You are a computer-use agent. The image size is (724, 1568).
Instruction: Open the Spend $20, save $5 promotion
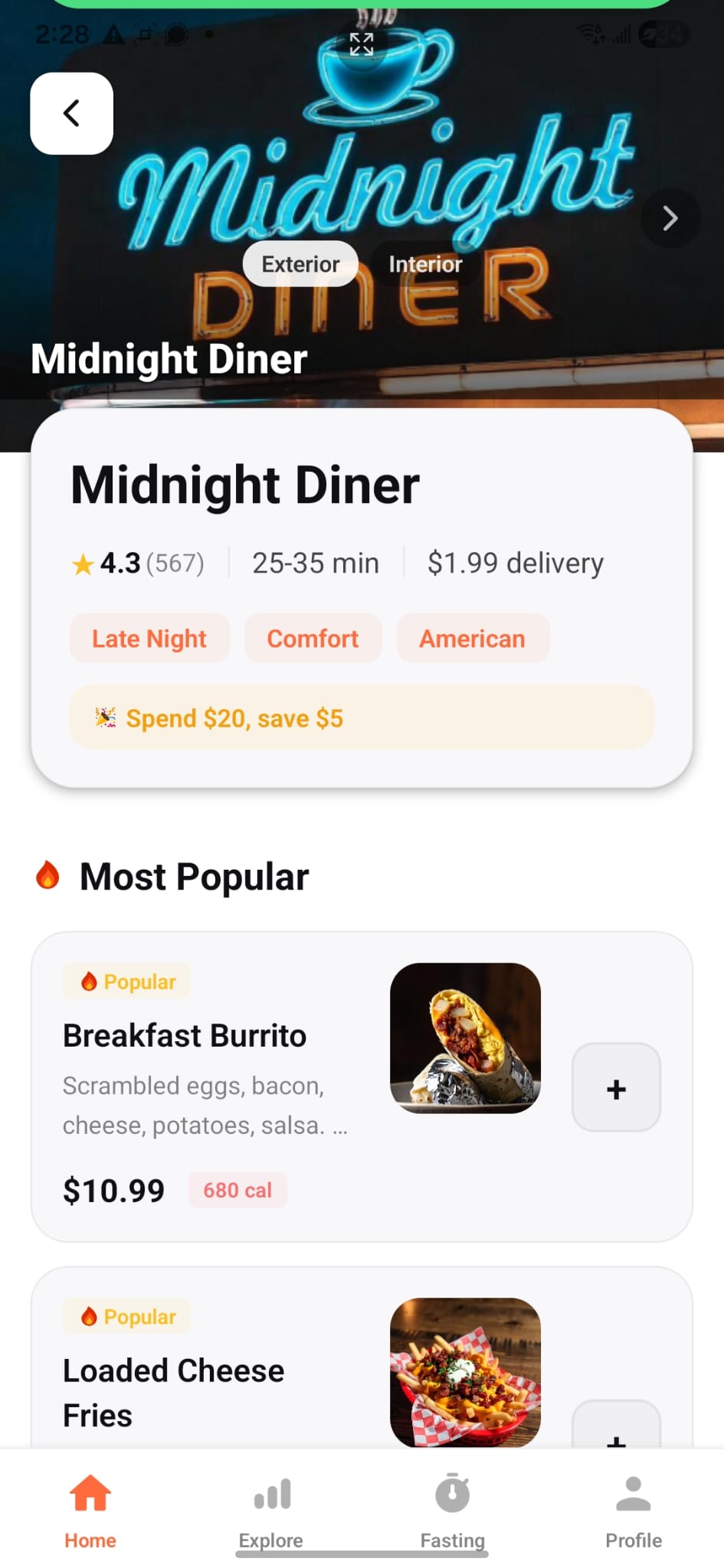(361, 717)
